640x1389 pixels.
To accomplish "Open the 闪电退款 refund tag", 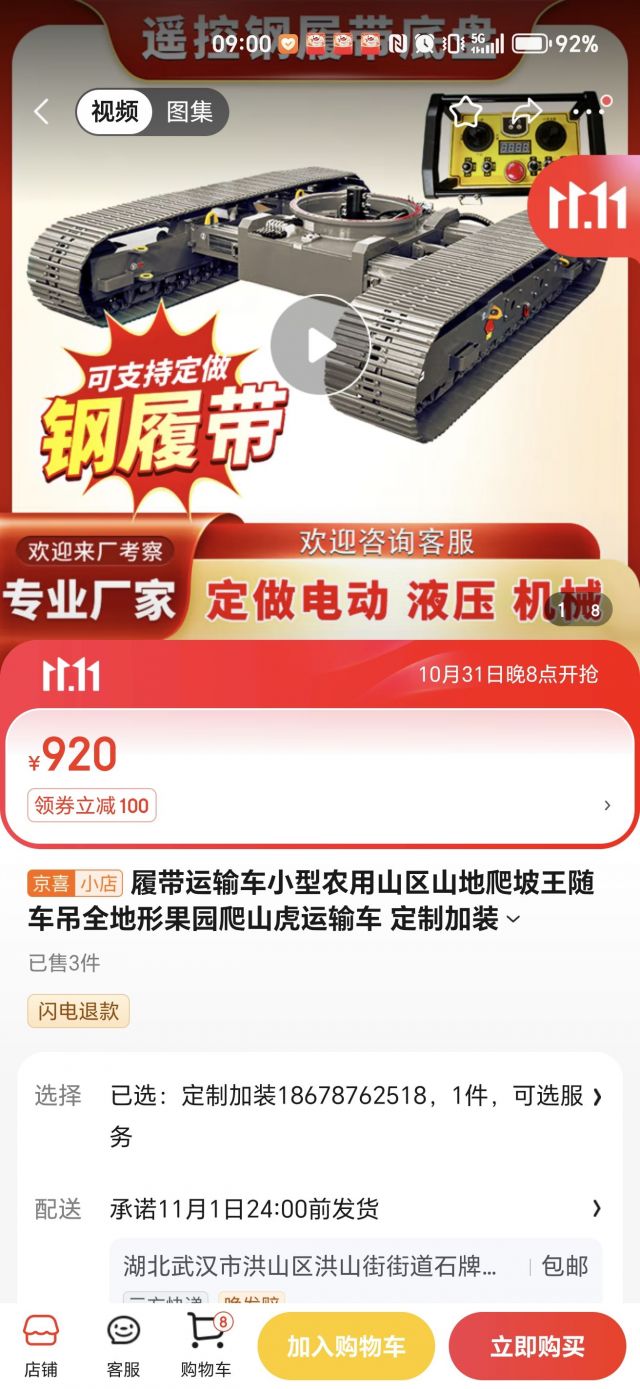I will pos(79,1011).
